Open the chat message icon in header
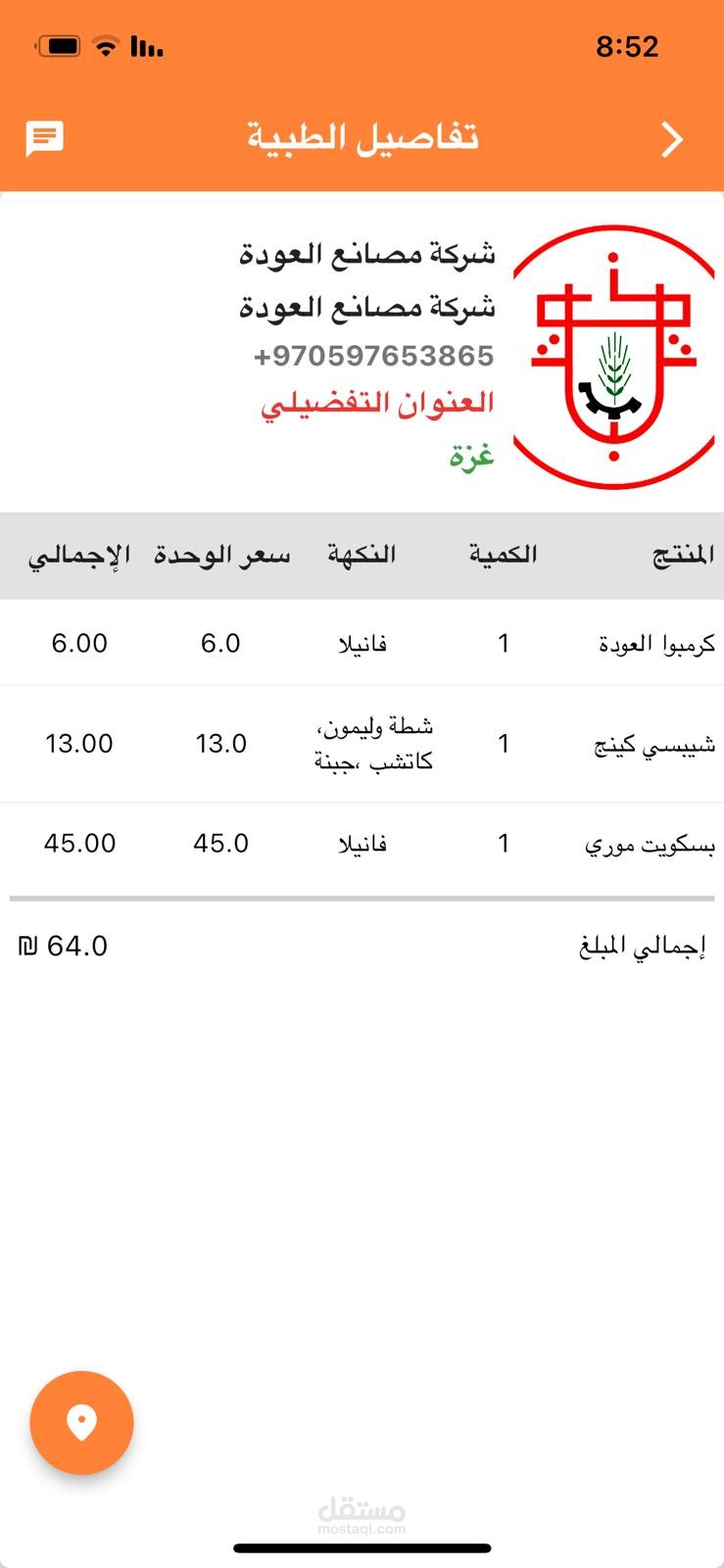 (44, 139)
